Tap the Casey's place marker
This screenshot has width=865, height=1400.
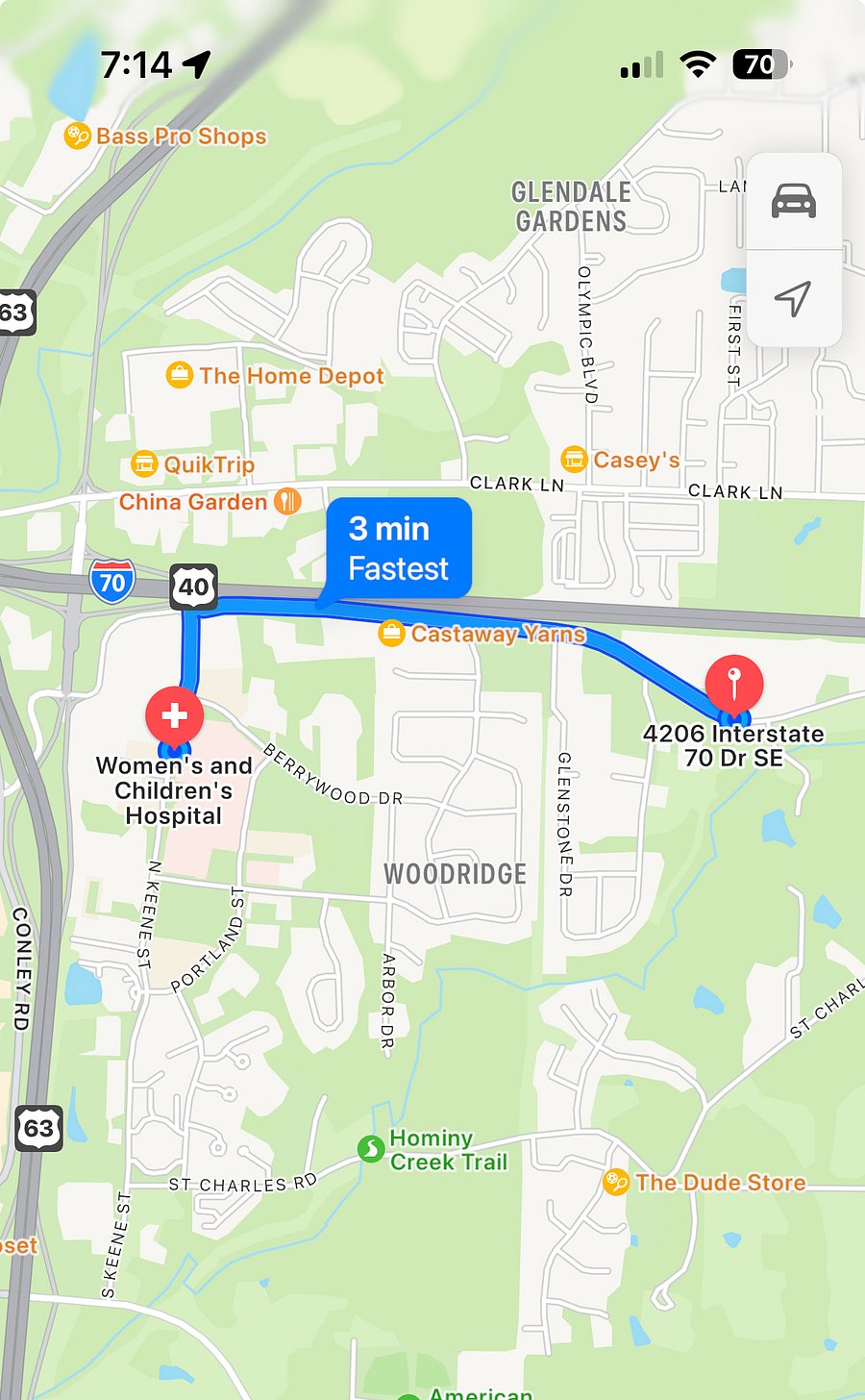[x=574, y=459]
